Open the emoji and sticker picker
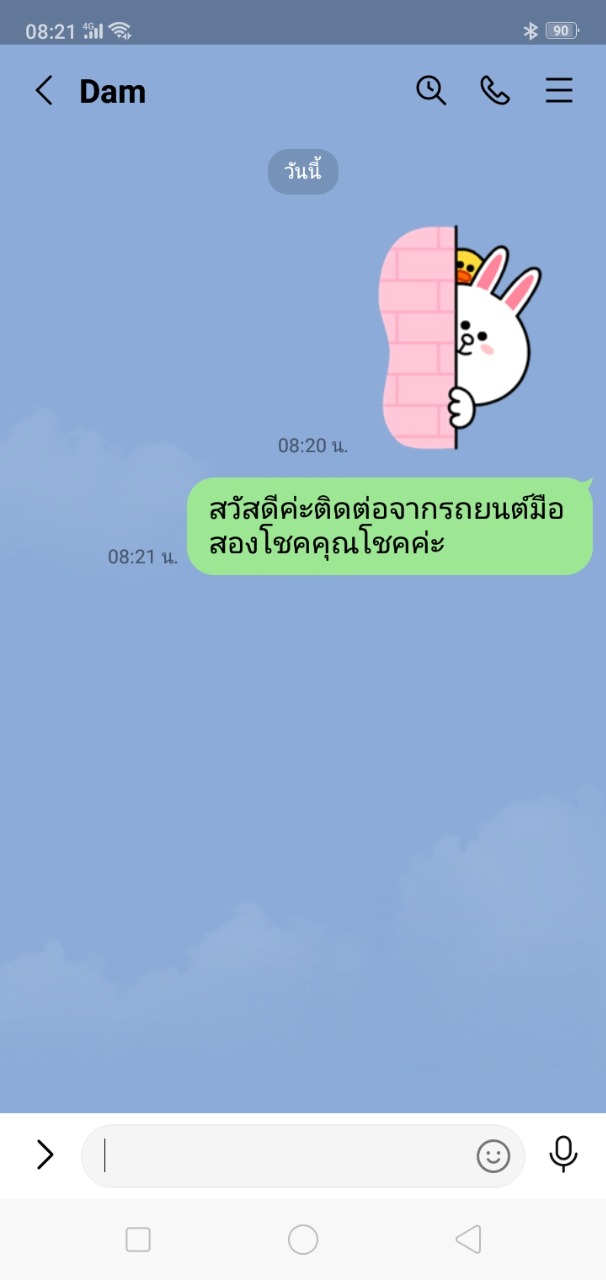Image resolution: width=606 pixels, height=1280 pixels. [x=493, y=1156]
